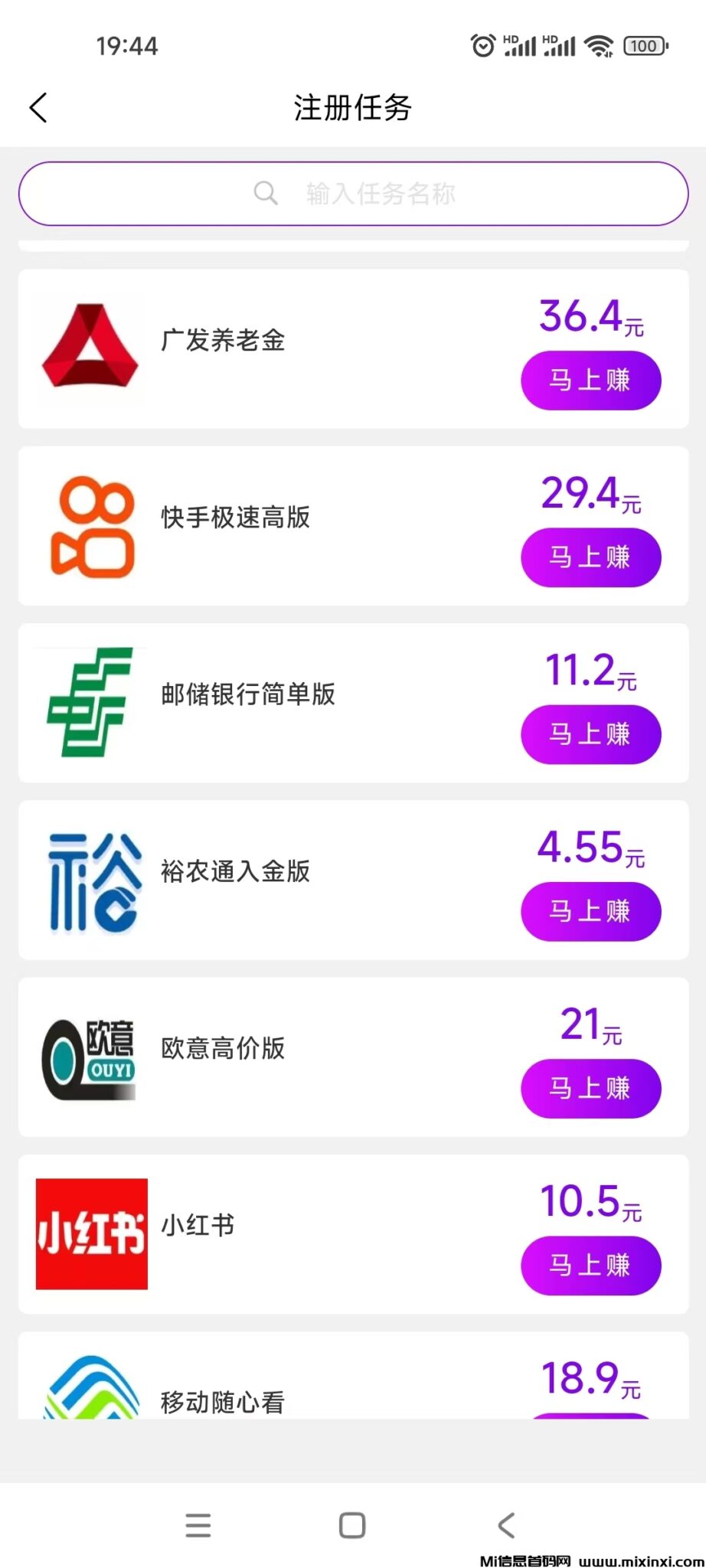Open the 移动随心看 task card
706x1568 pixels.
pos(306,1386)
